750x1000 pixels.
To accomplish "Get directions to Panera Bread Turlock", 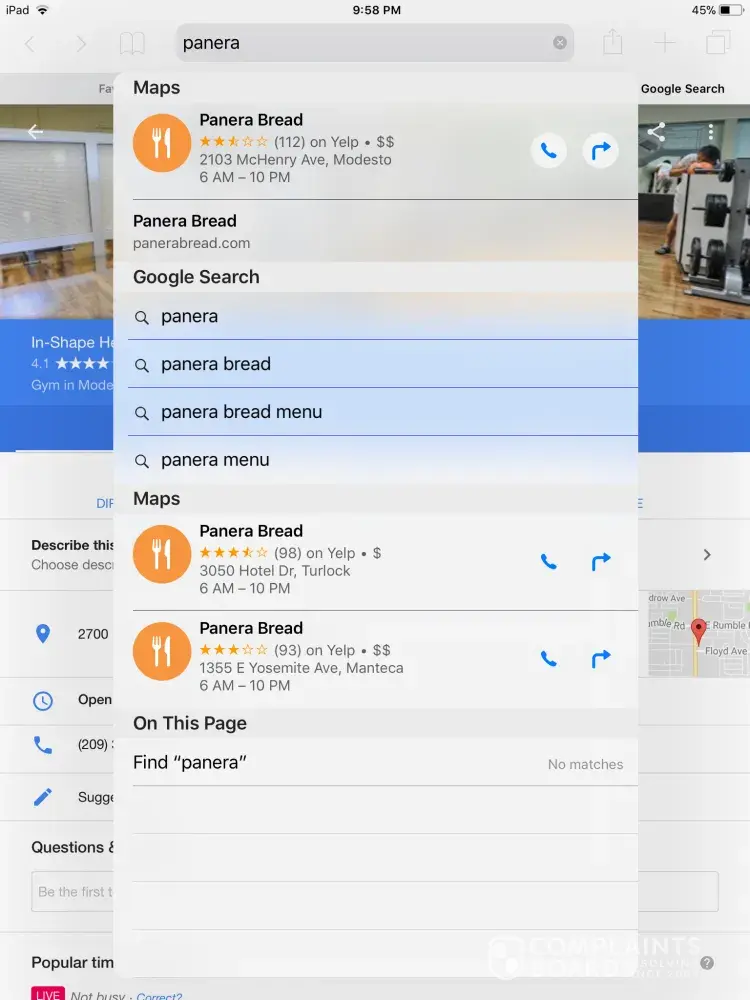I will pyautogui.click(x=600, y=562).
